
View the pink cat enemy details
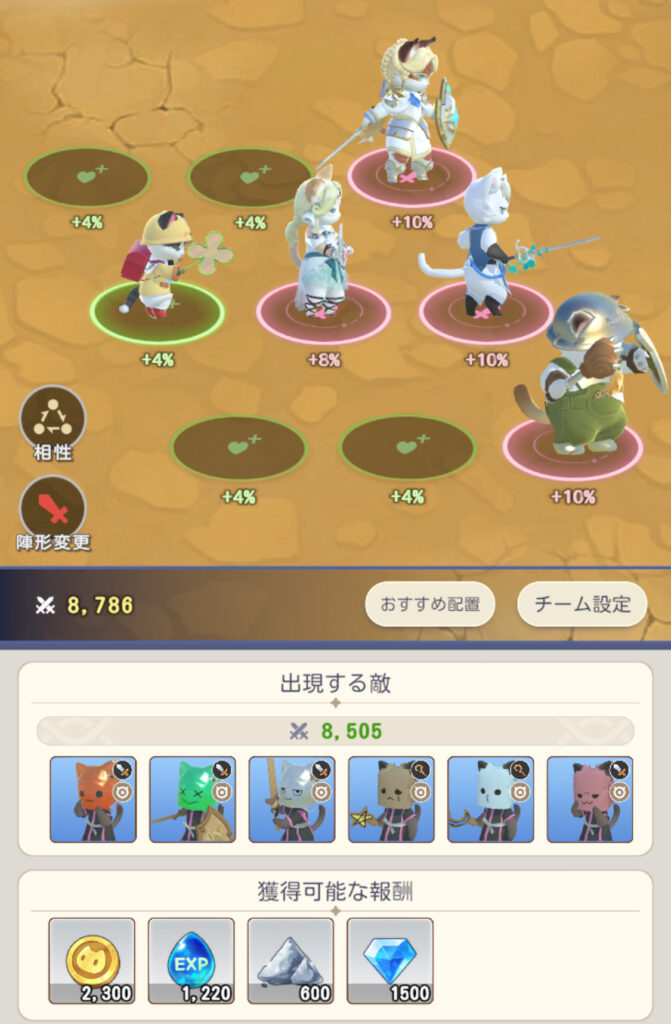[589, 799]
